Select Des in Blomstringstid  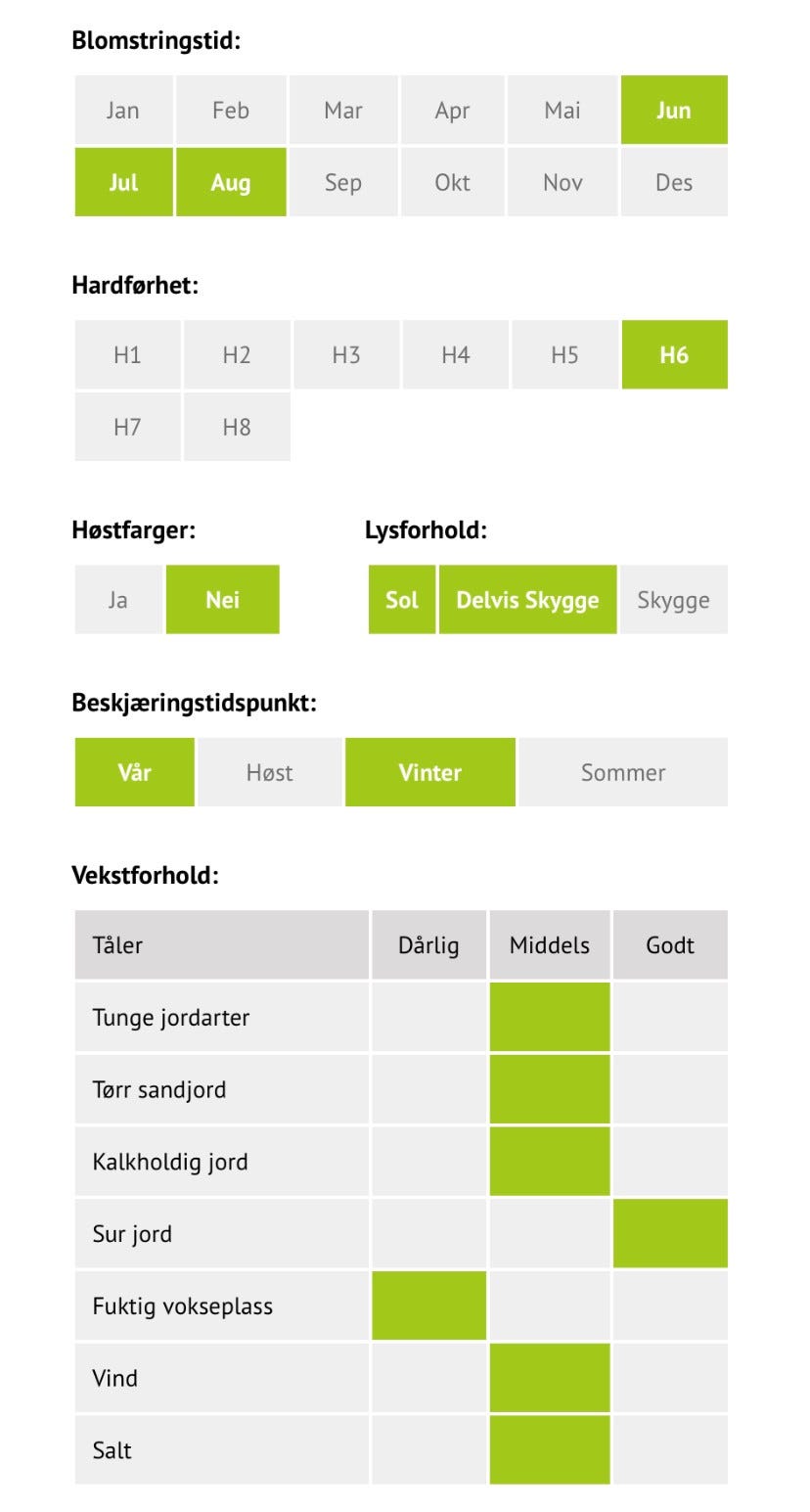click(x=674, y=181)
